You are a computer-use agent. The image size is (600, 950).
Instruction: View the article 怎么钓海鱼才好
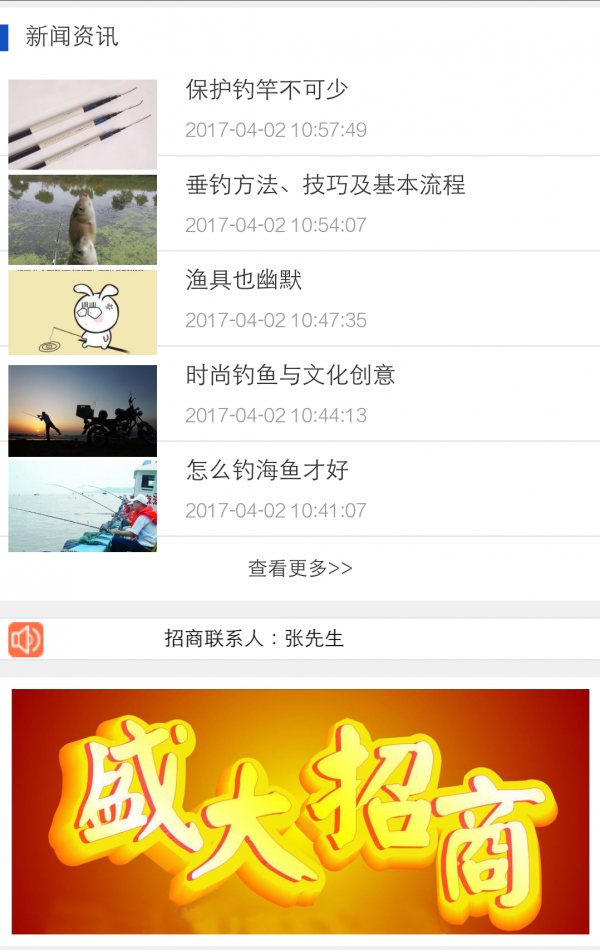267,470
